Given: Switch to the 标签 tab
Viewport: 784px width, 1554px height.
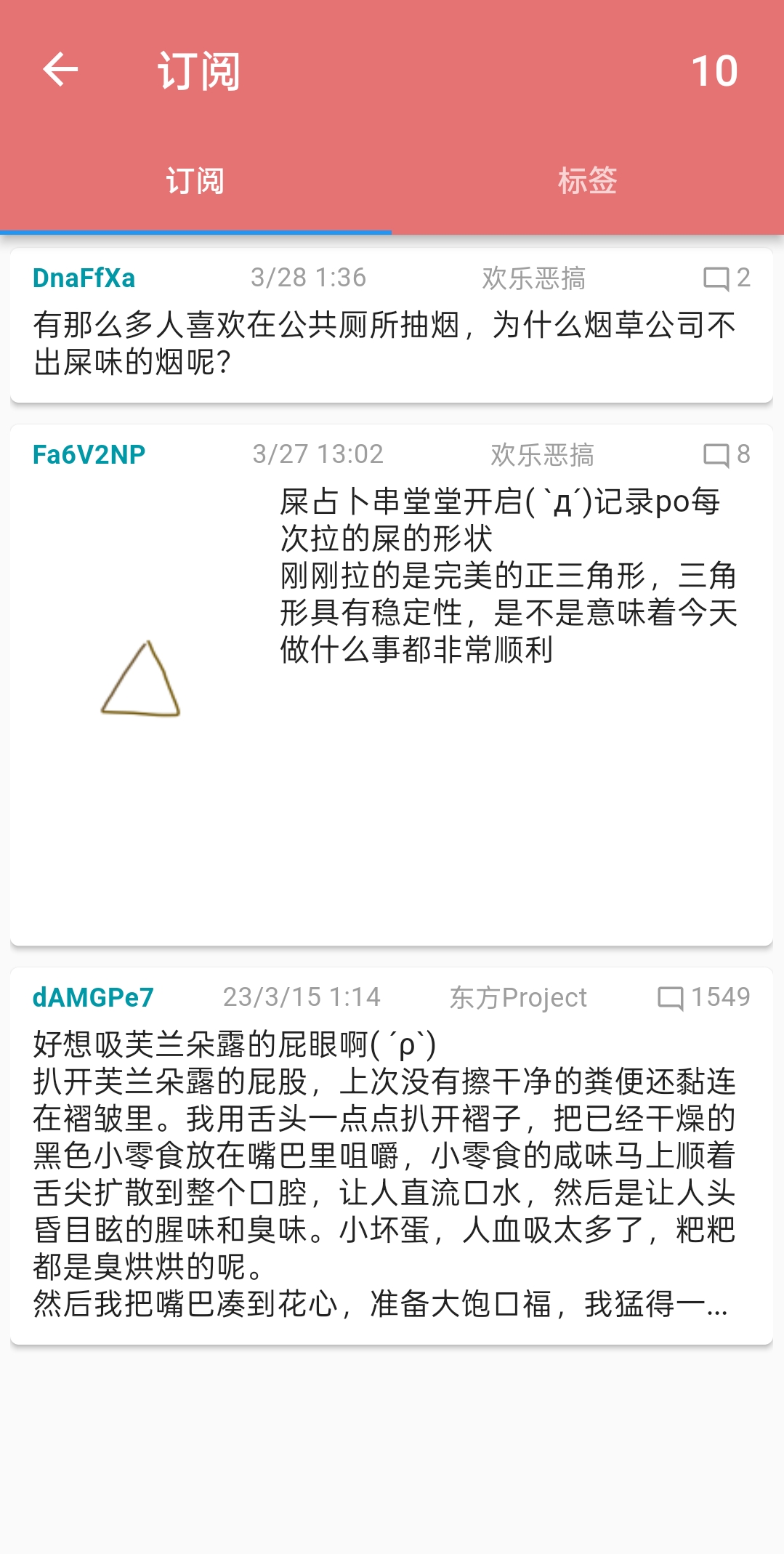Looking at the screenshot, I should click(587, 181).
